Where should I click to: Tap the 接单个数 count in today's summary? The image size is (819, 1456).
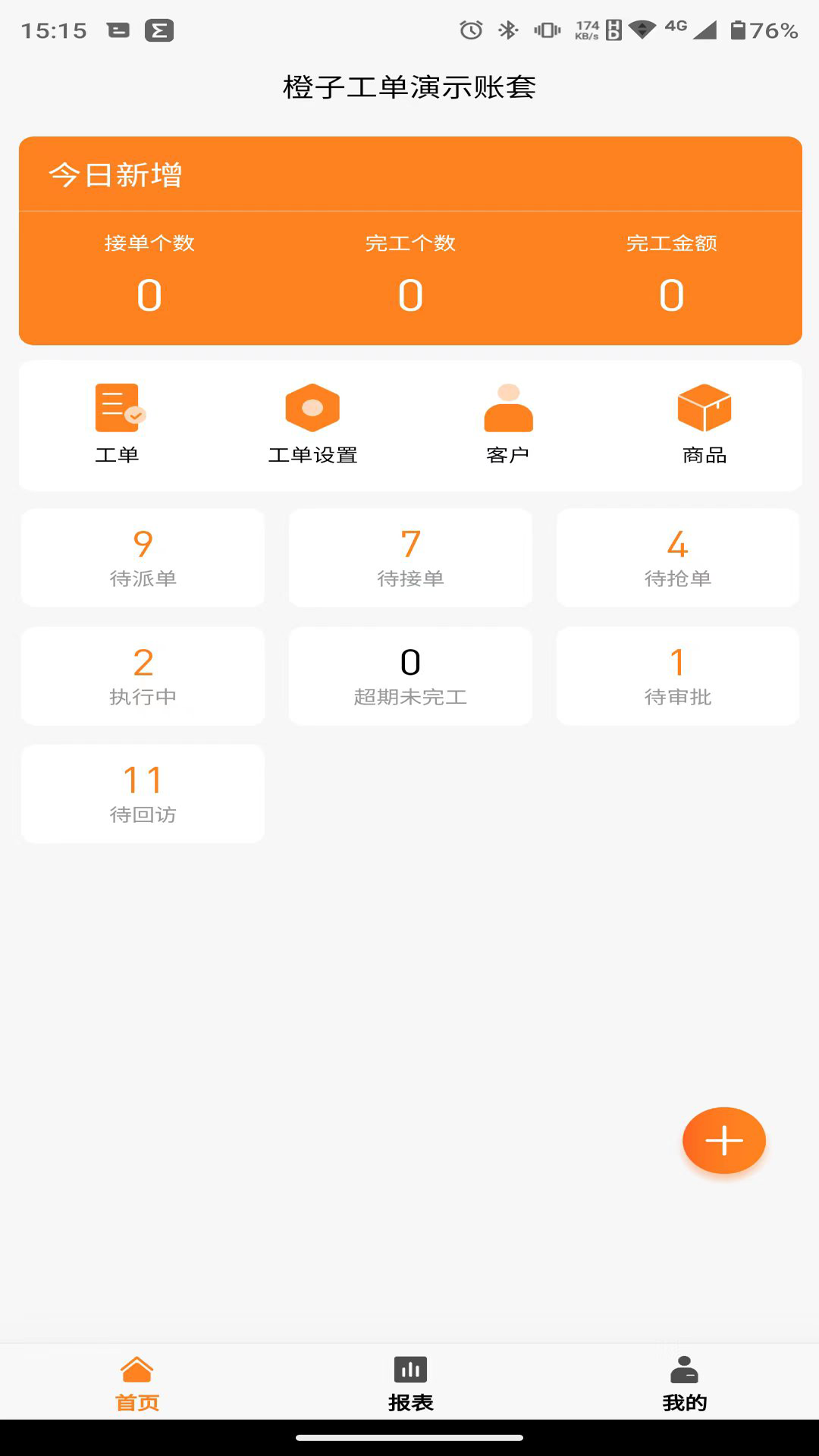(149, 273)
